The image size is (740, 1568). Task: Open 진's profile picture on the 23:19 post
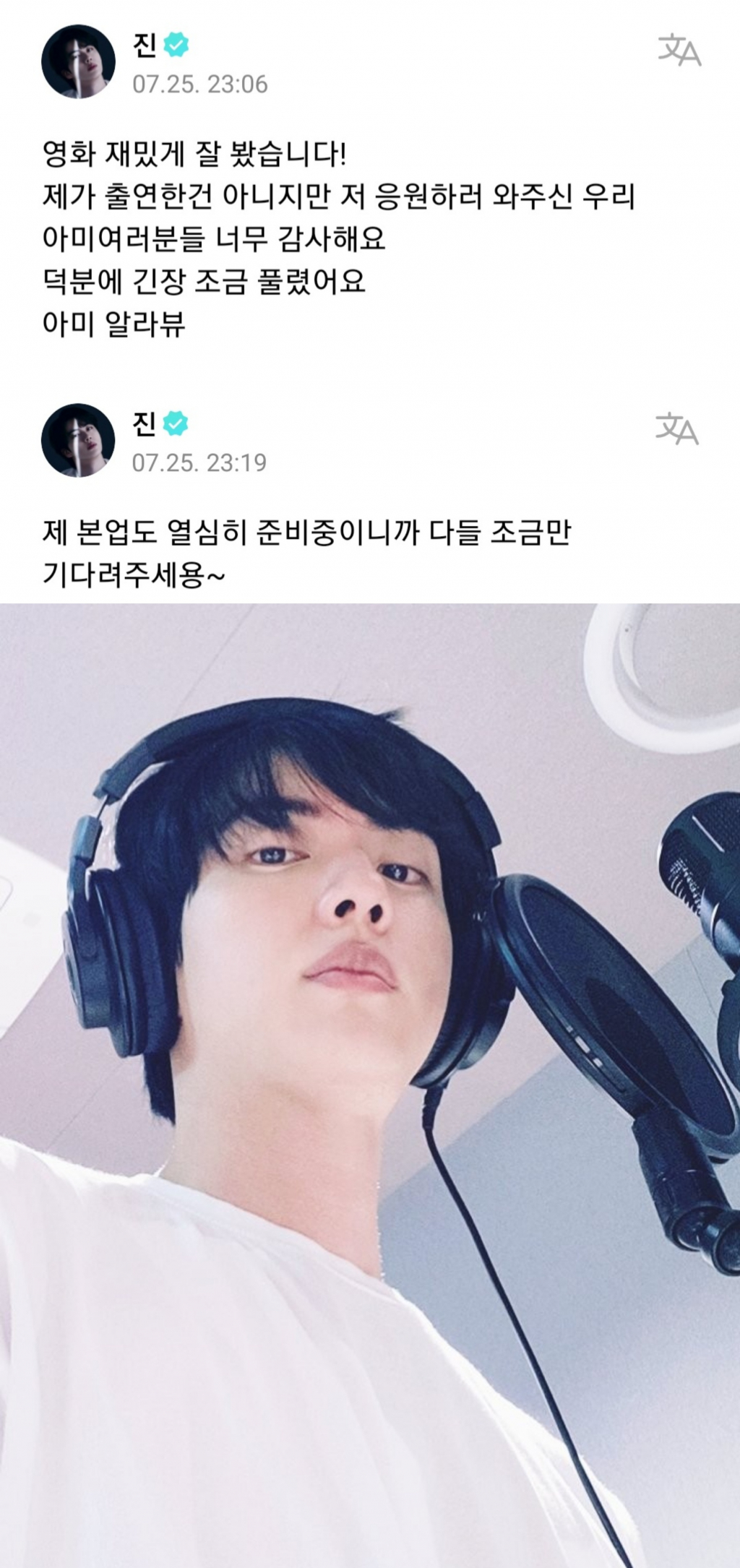tap(78, 440)
